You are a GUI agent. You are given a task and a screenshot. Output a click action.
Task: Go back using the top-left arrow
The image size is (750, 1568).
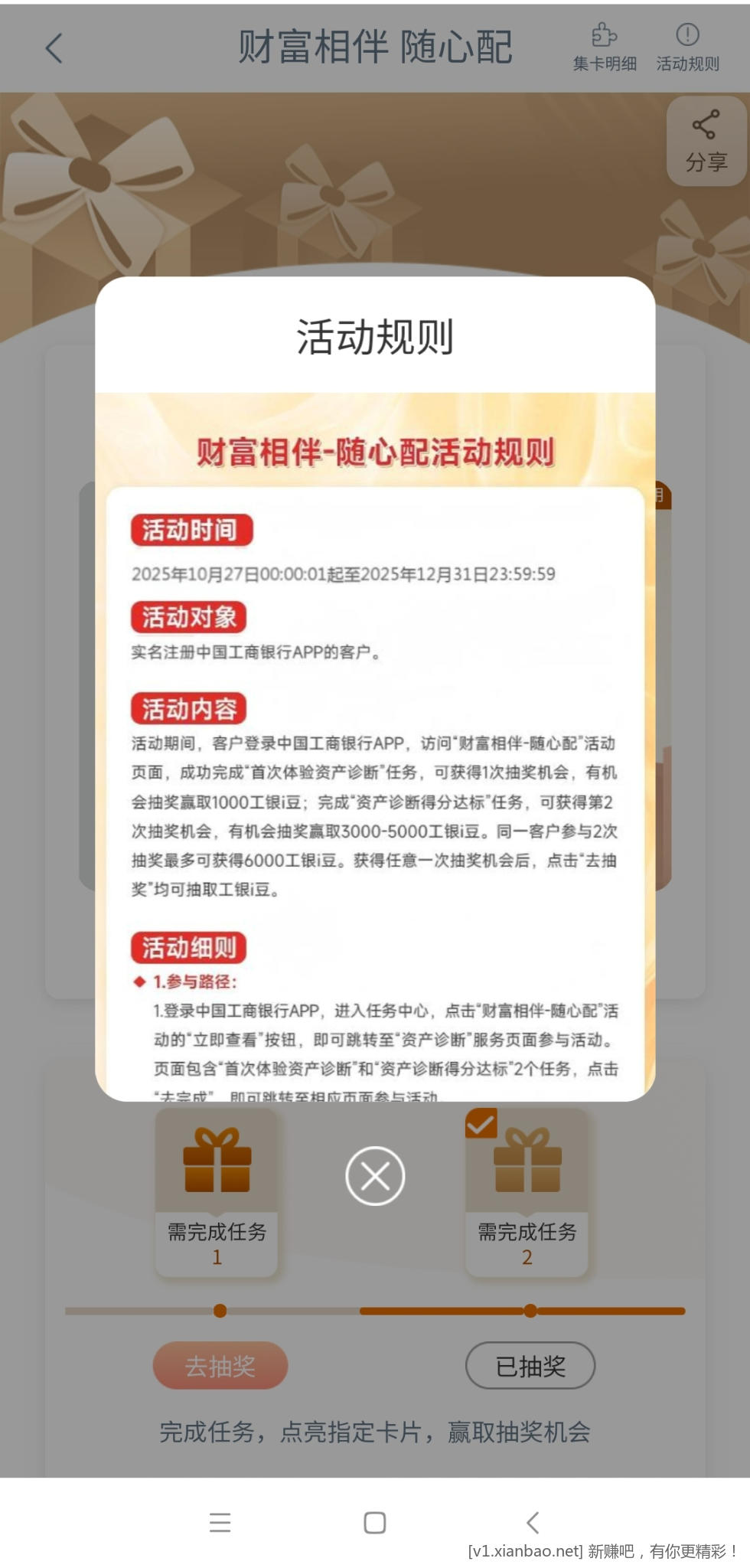coord(54,48)
